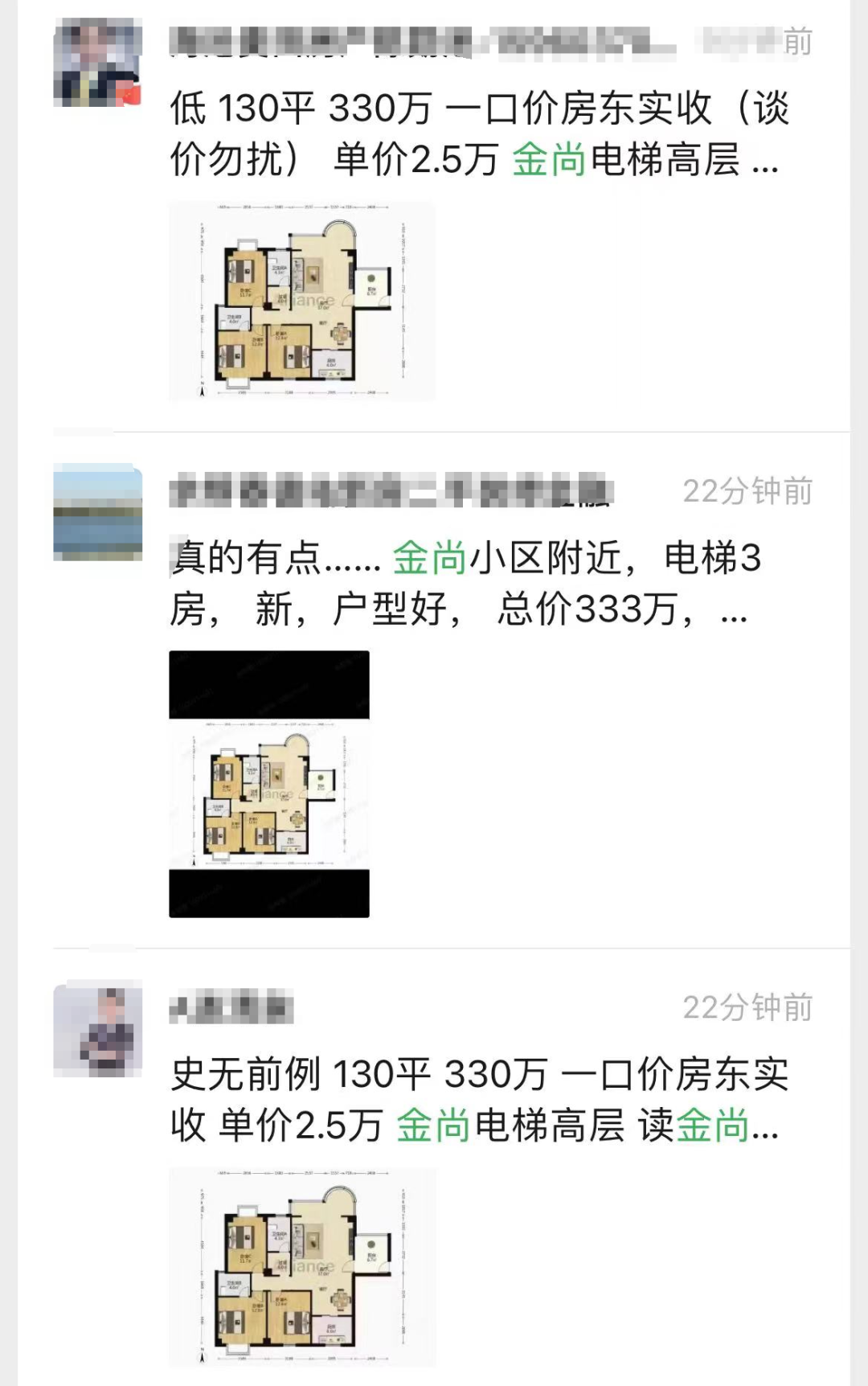
Task: Tap the avatar beside the 史无前例 post
Action: click(x=97, y=1027)
